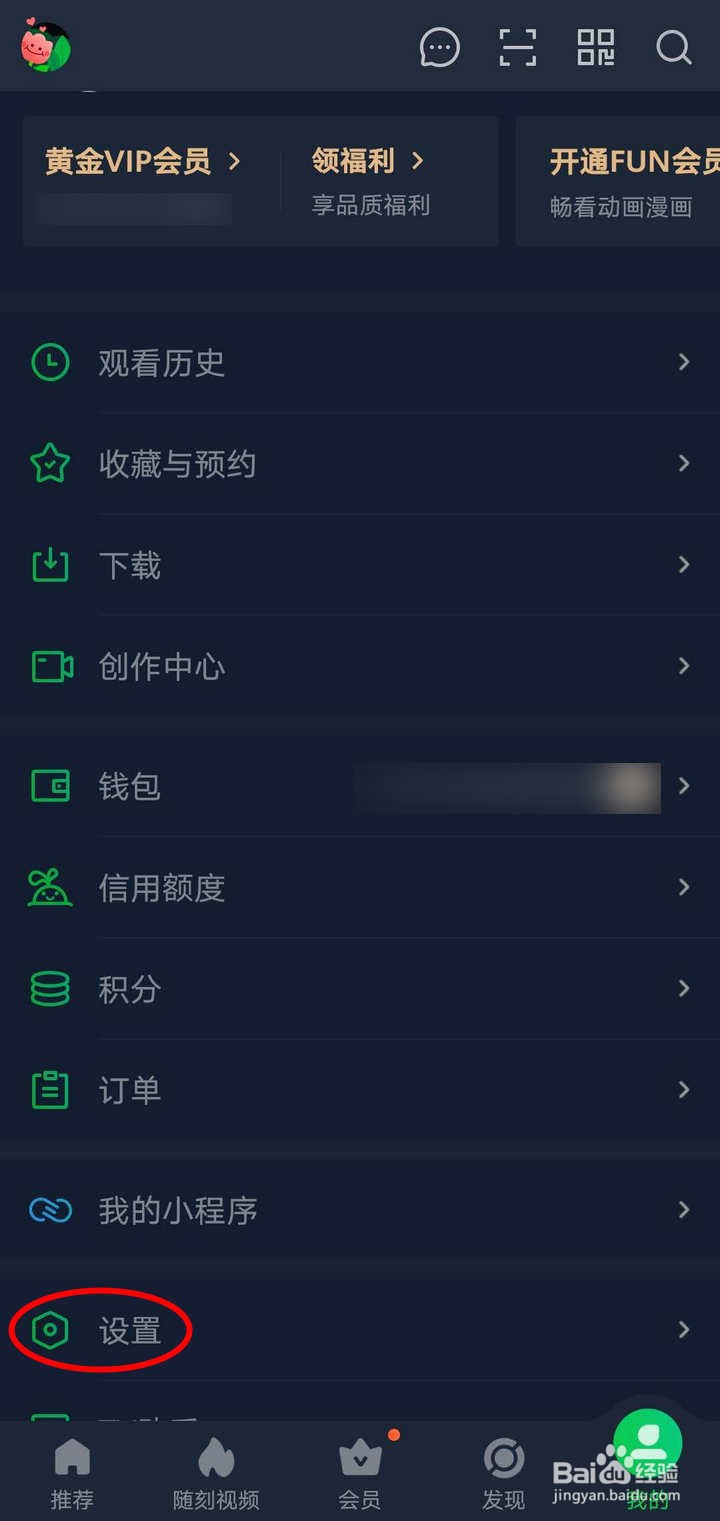720x1521 pixels.
Task: Open the QR code scanner icon
Action: 517,47
